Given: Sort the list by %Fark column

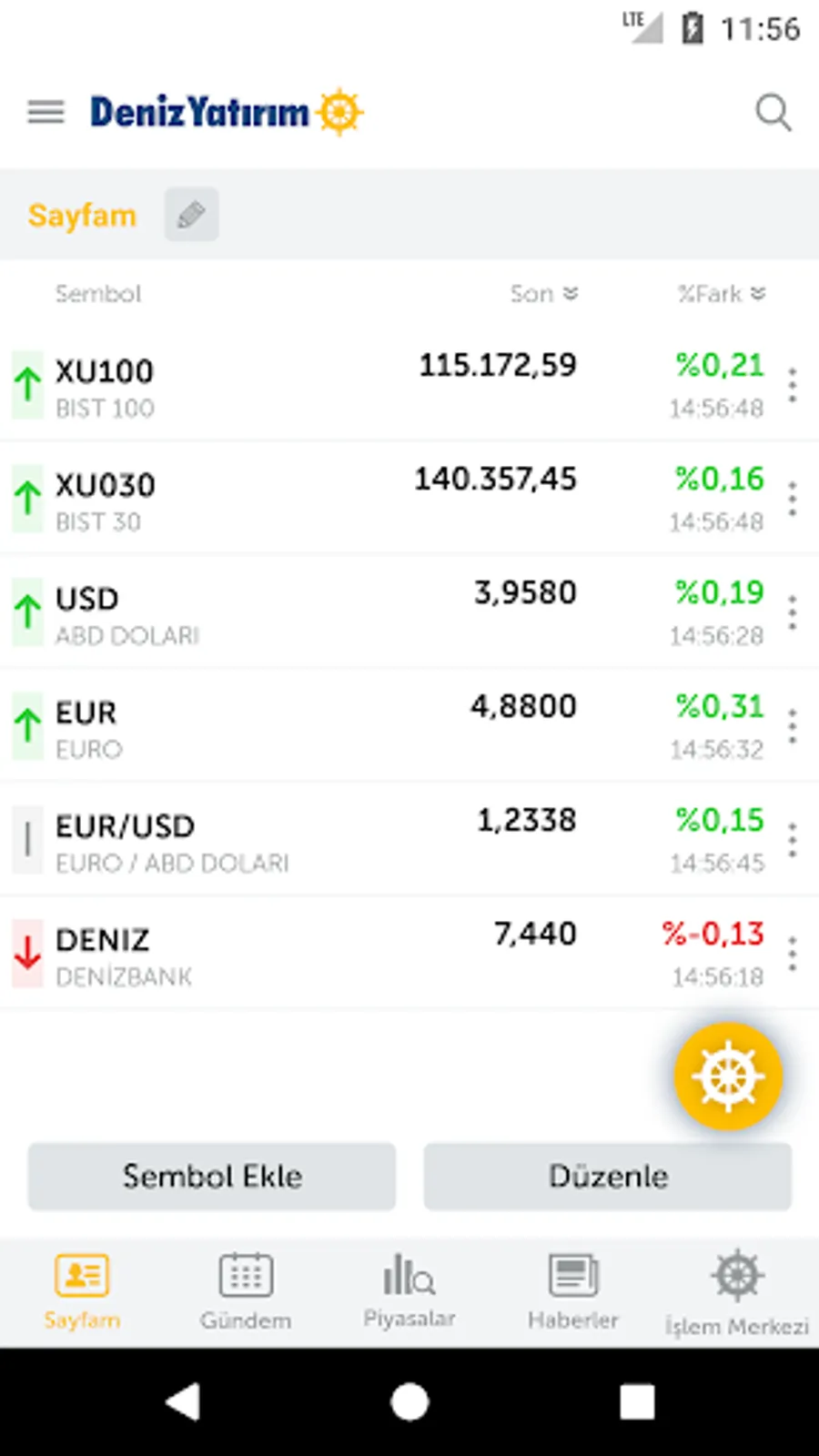Looking at the screenshot, I should click(x=721, y=294).
